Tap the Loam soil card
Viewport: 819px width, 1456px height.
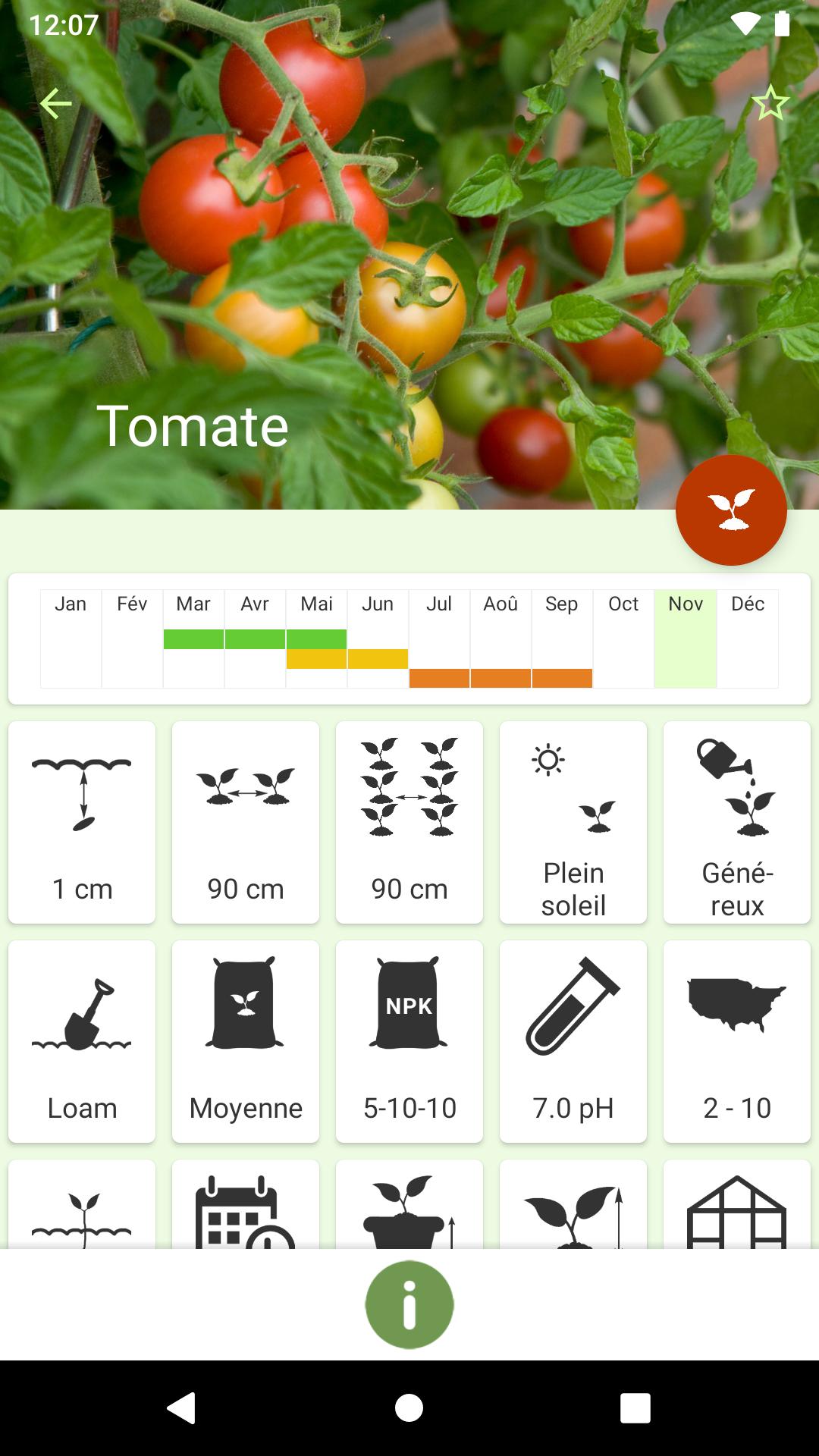(82, 1042)
